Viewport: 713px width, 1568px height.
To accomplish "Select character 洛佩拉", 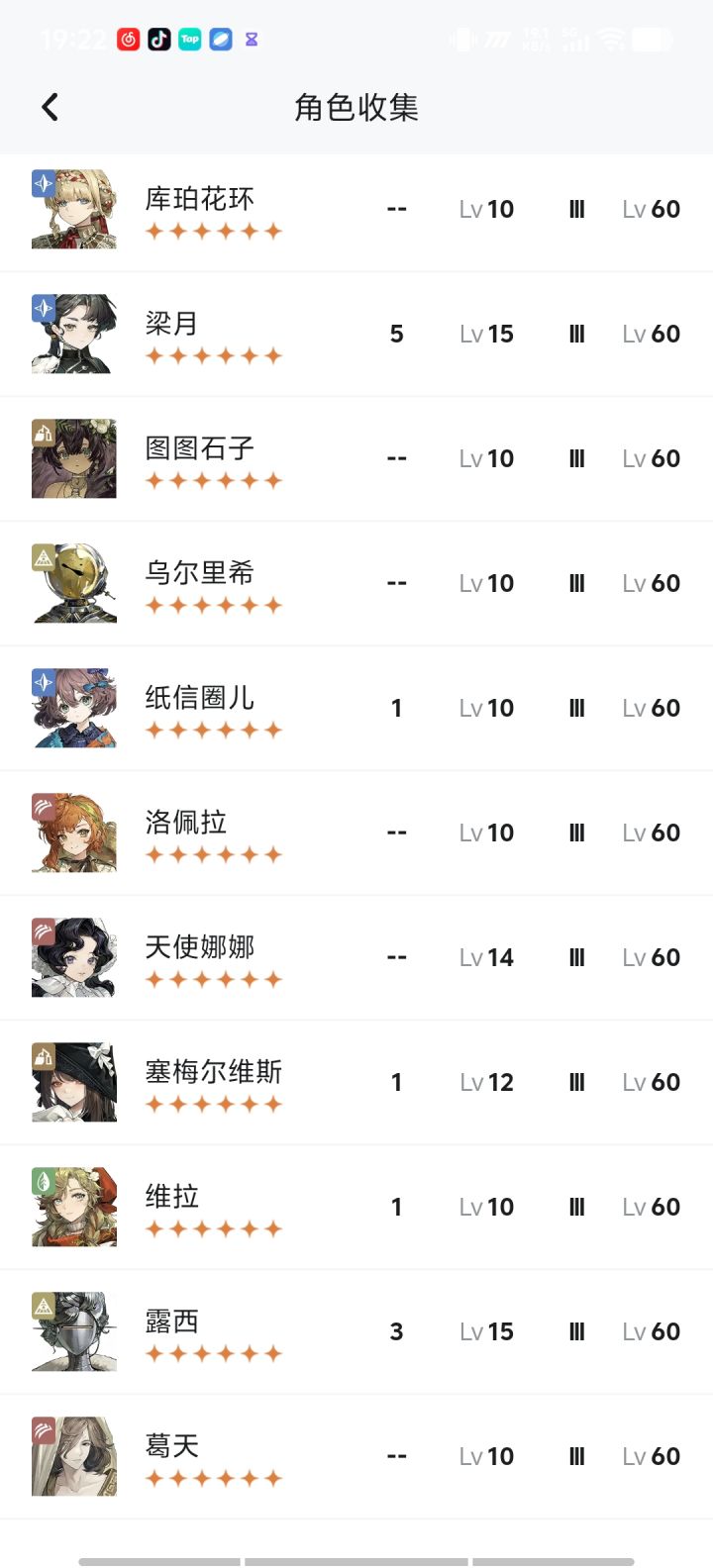I will (x=356, y=833).
